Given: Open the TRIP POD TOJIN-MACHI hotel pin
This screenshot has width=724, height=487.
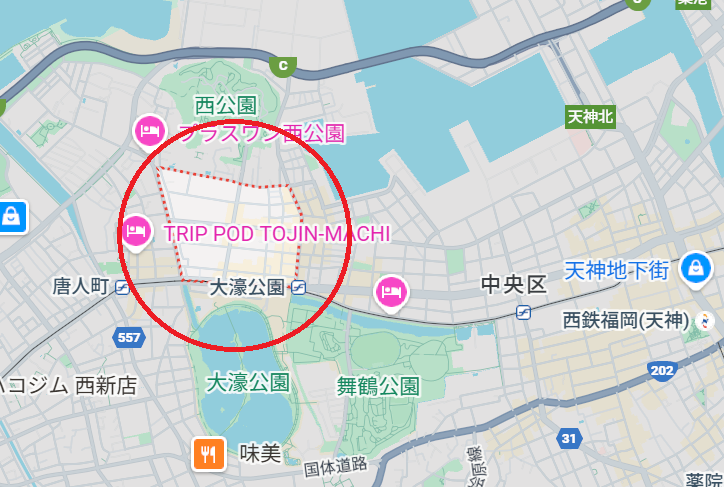Looking at the screenshot, I should (135, 231).
